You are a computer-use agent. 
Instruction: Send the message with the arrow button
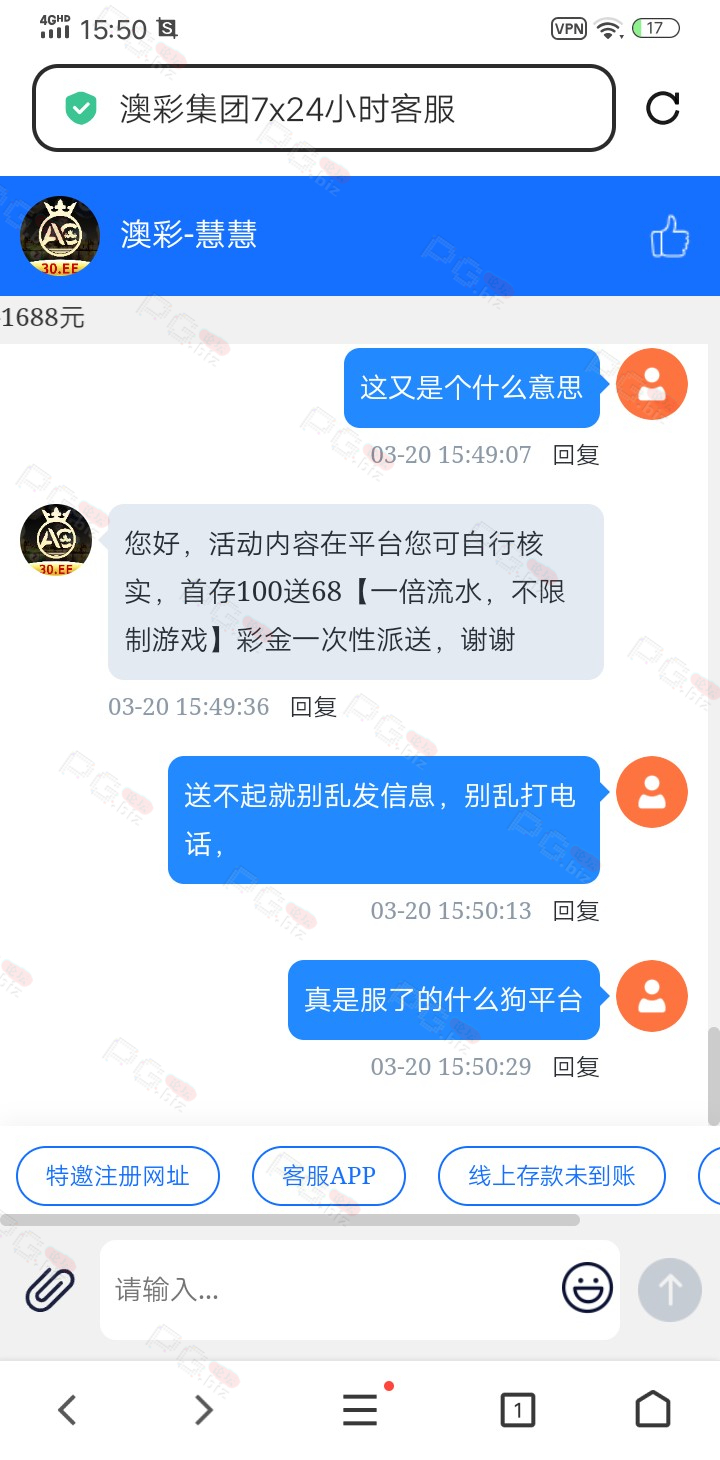[x=670, y=1290]
